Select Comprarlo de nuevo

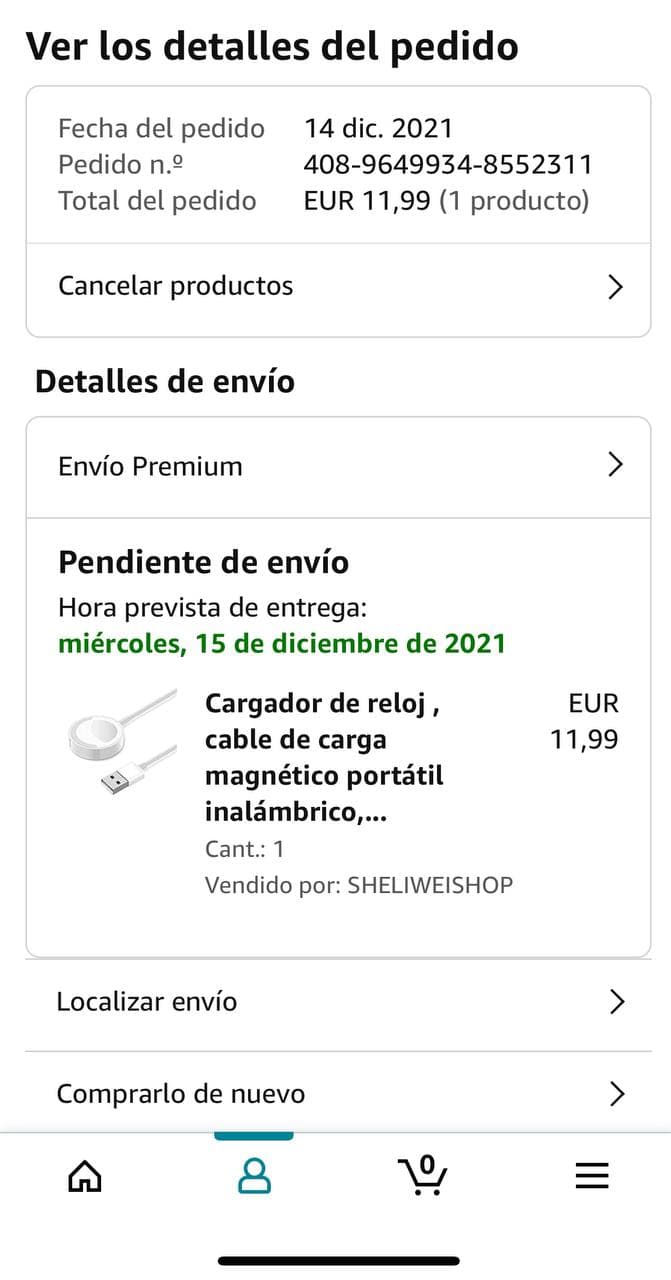[x=338, y=1094]
